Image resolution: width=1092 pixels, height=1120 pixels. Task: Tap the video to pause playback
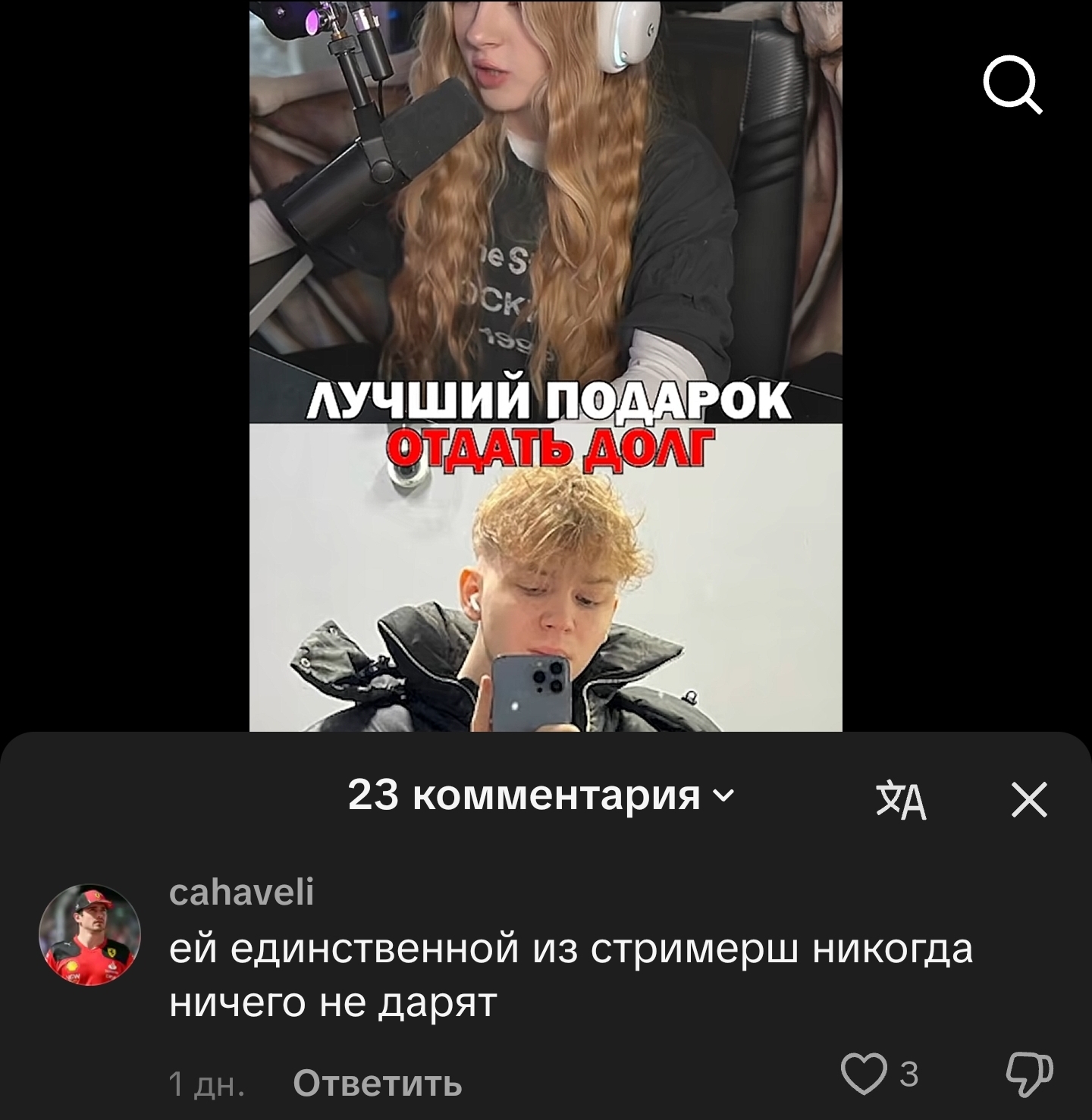545,364
